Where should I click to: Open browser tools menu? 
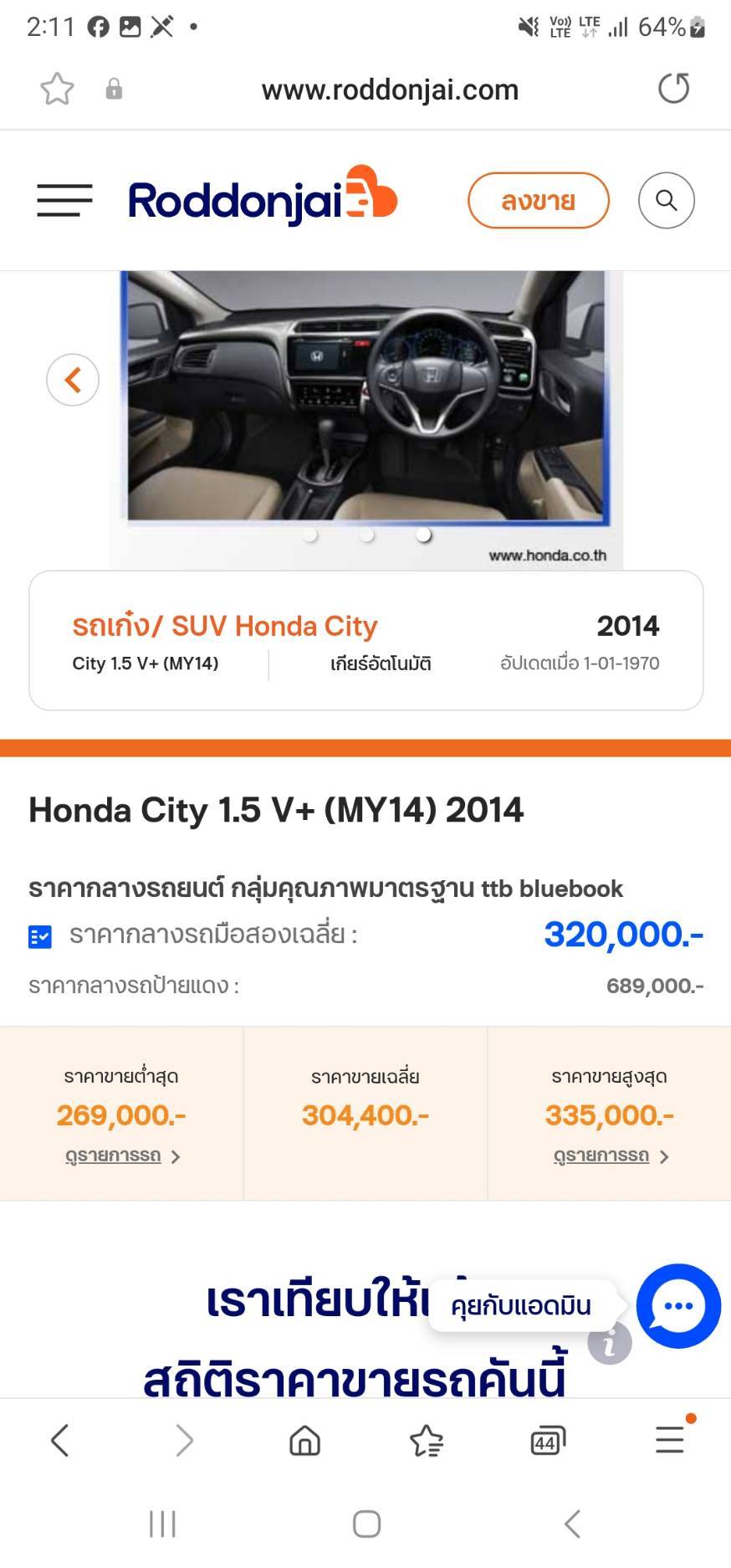(669, 1440)
